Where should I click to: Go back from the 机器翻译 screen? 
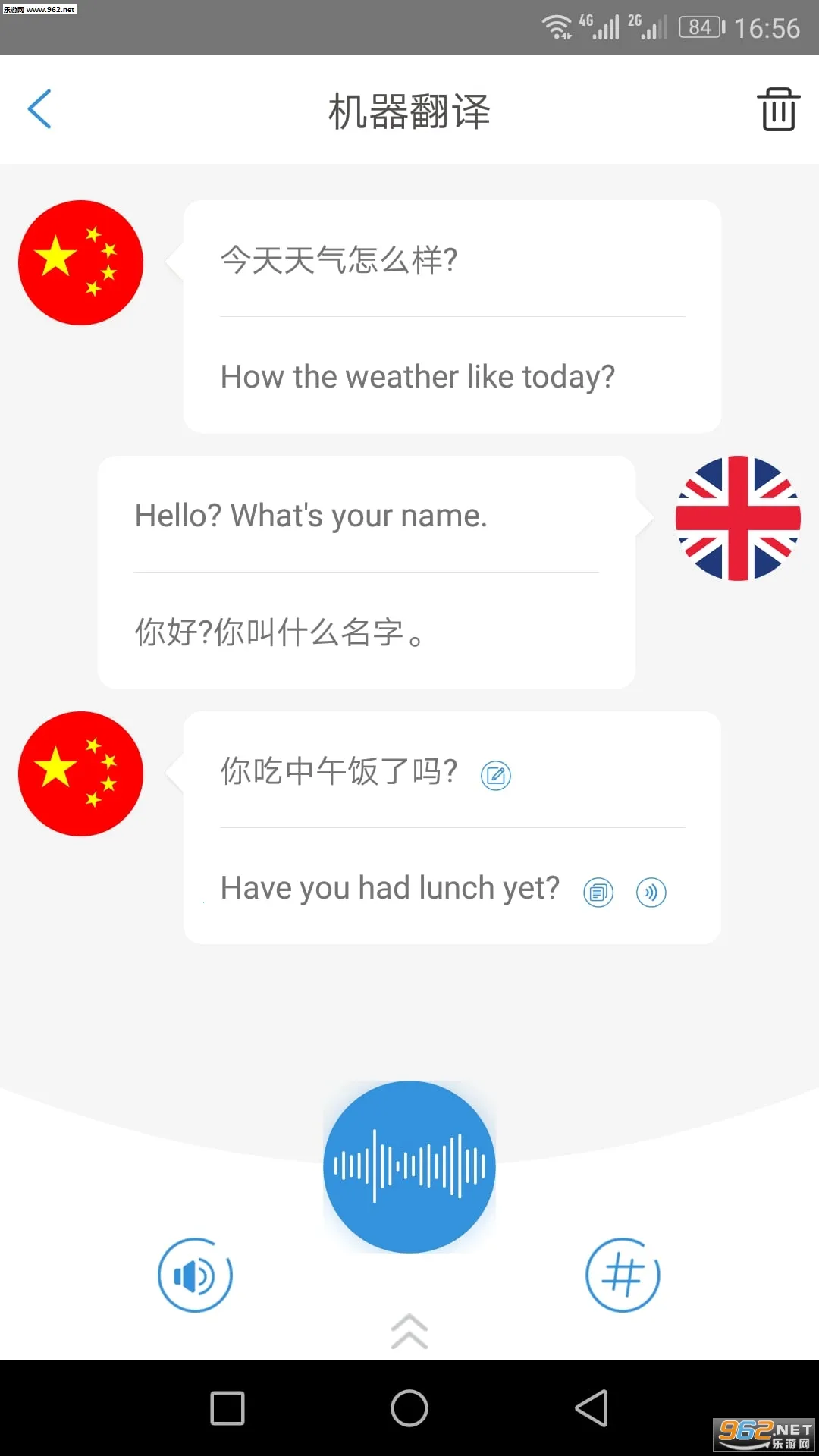(x=39, y=109)
